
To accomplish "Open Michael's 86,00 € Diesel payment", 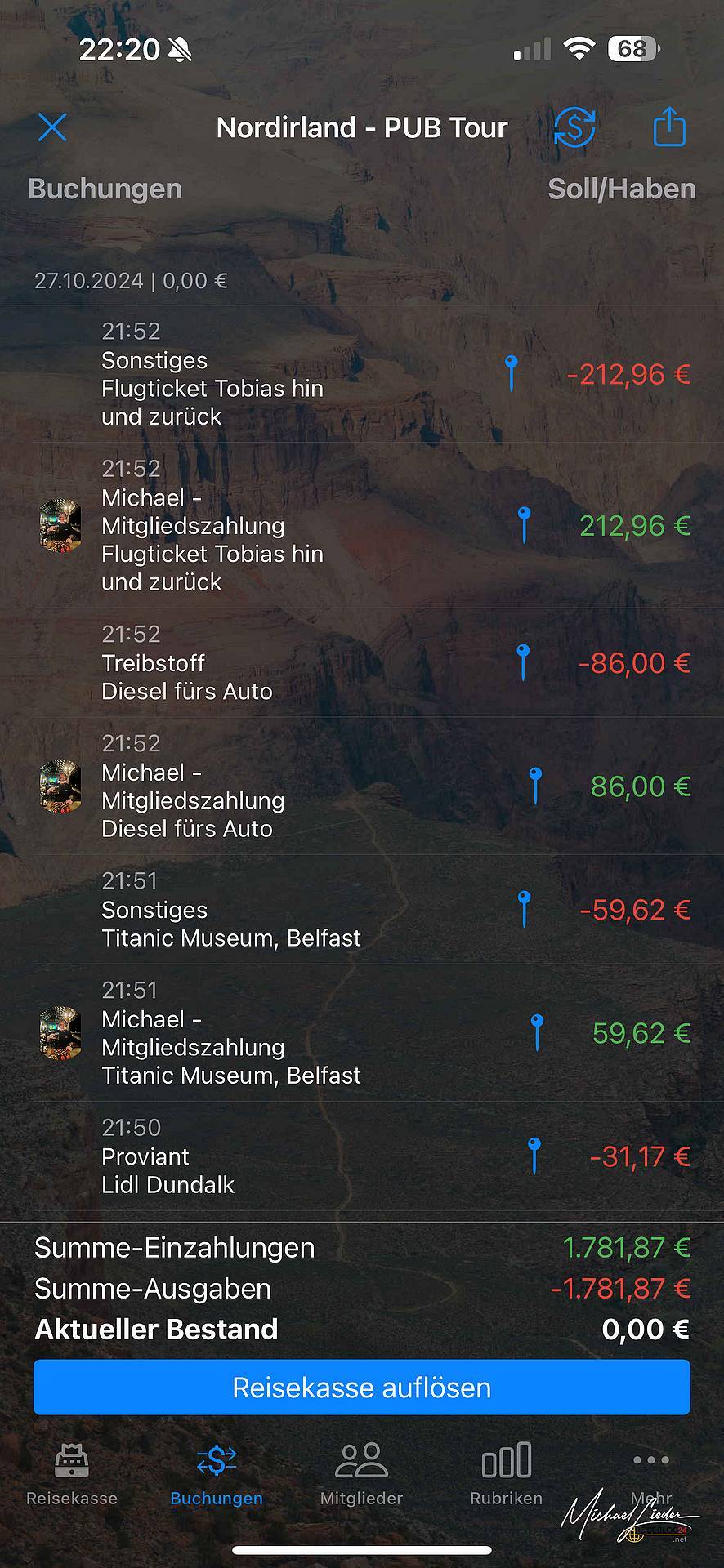I will [362, 786].
